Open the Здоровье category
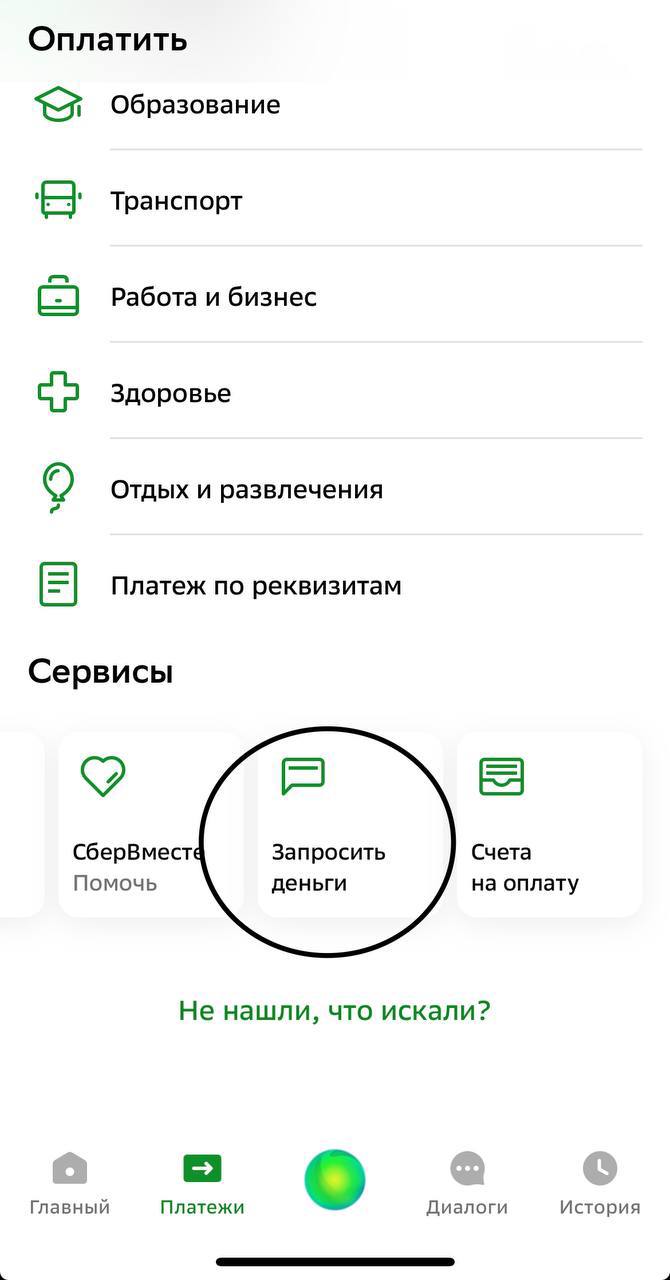The width and height of the screenshot is (670, 1280). click(170, 393)
